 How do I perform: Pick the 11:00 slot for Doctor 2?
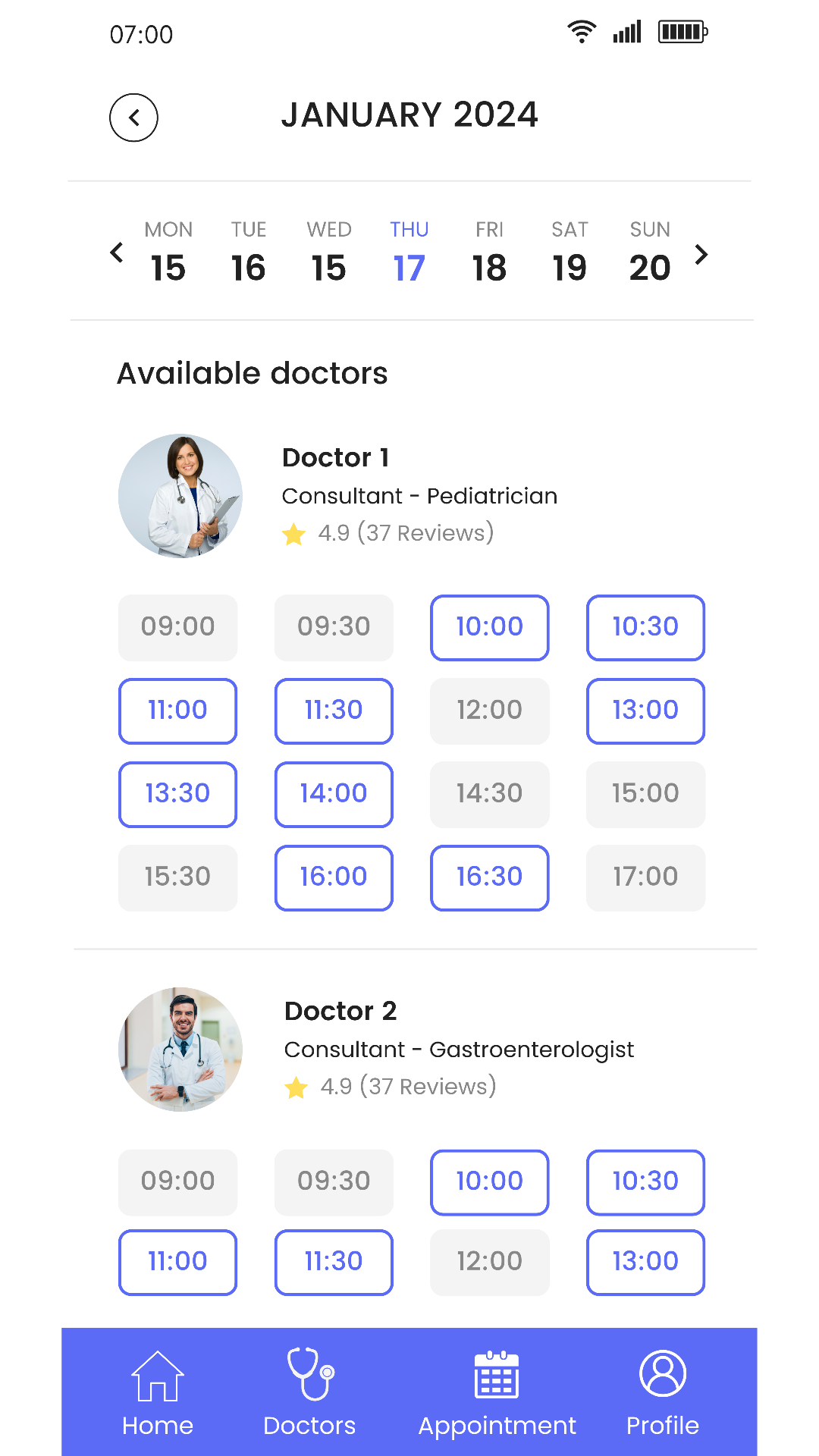pos(177,1262)
